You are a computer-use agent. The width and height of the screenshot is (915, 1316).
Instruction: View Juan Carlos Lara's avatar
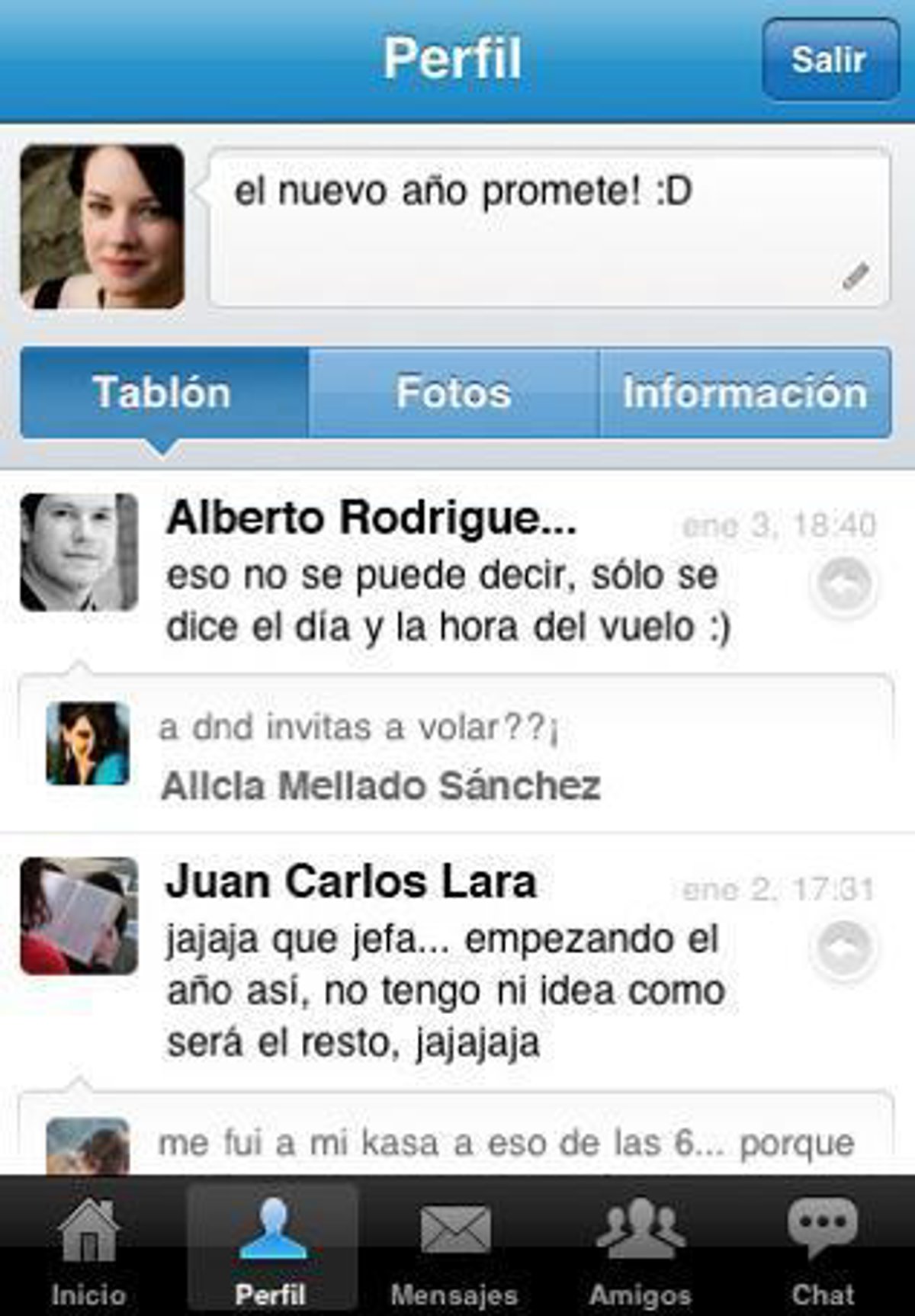(79, 916)
